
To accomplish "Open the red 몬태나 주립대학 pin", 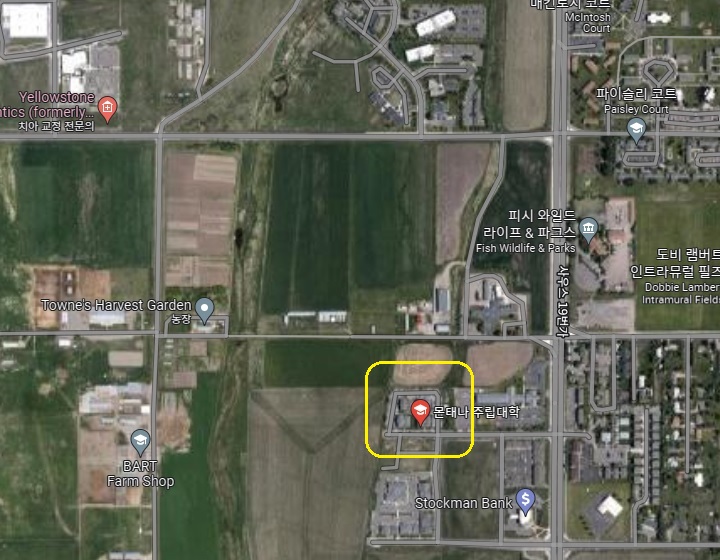I will tap(421, 409).
